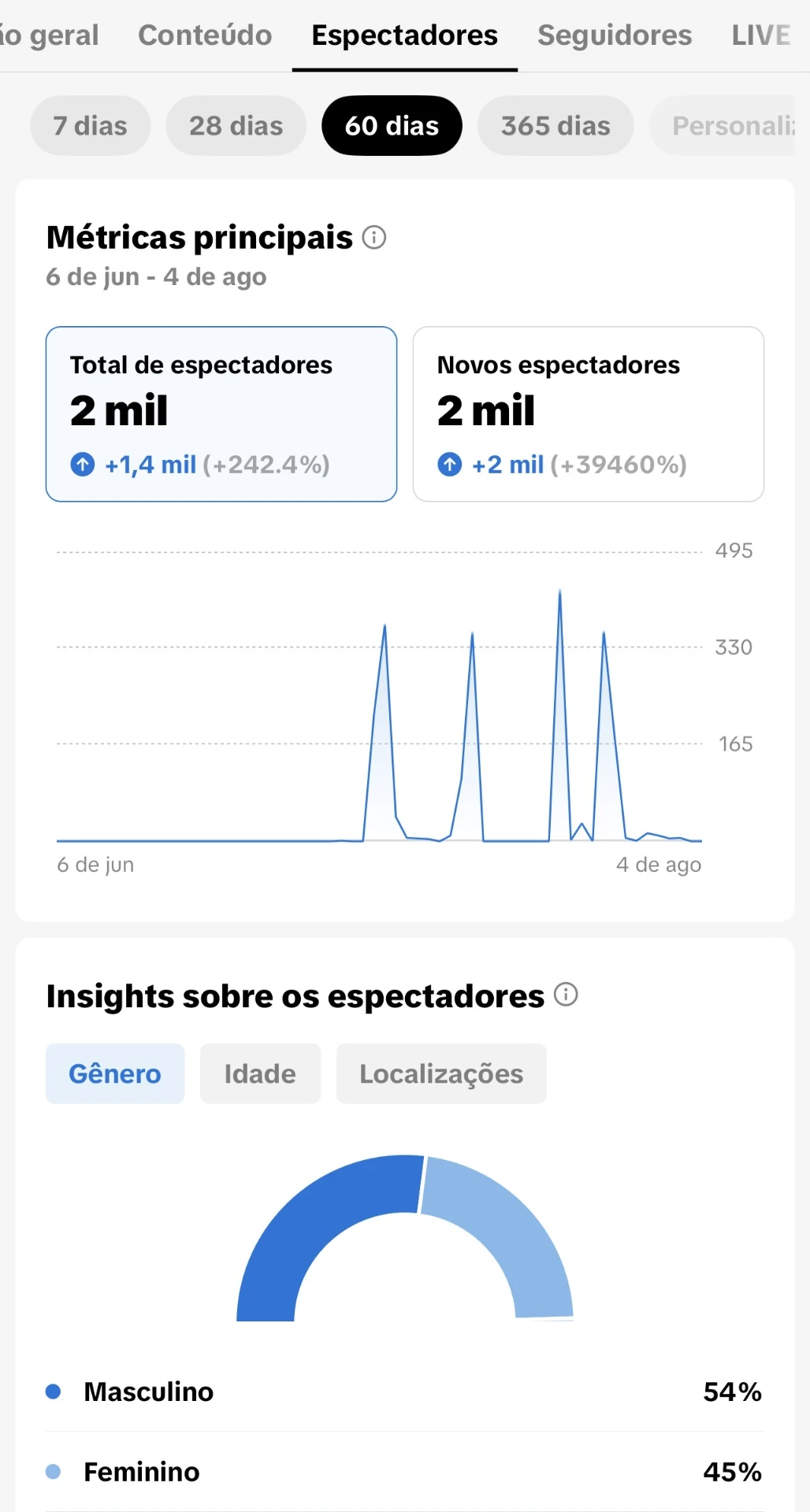This screenshot has width=810, height=1512.
Task: Select the Espectadores tab
Action: 405,35
